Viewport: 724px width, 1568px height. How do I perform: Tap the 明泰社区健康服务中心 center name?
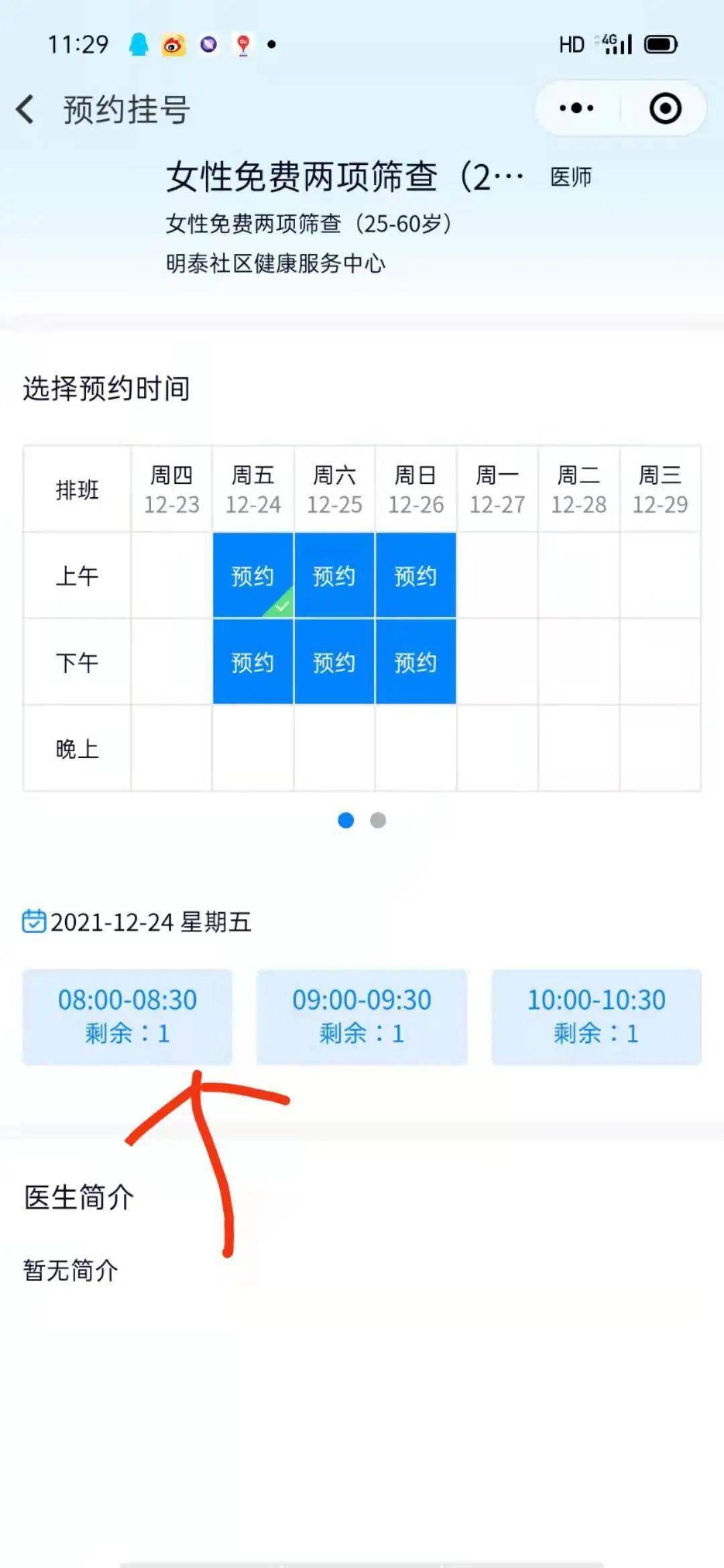point(275,264)
